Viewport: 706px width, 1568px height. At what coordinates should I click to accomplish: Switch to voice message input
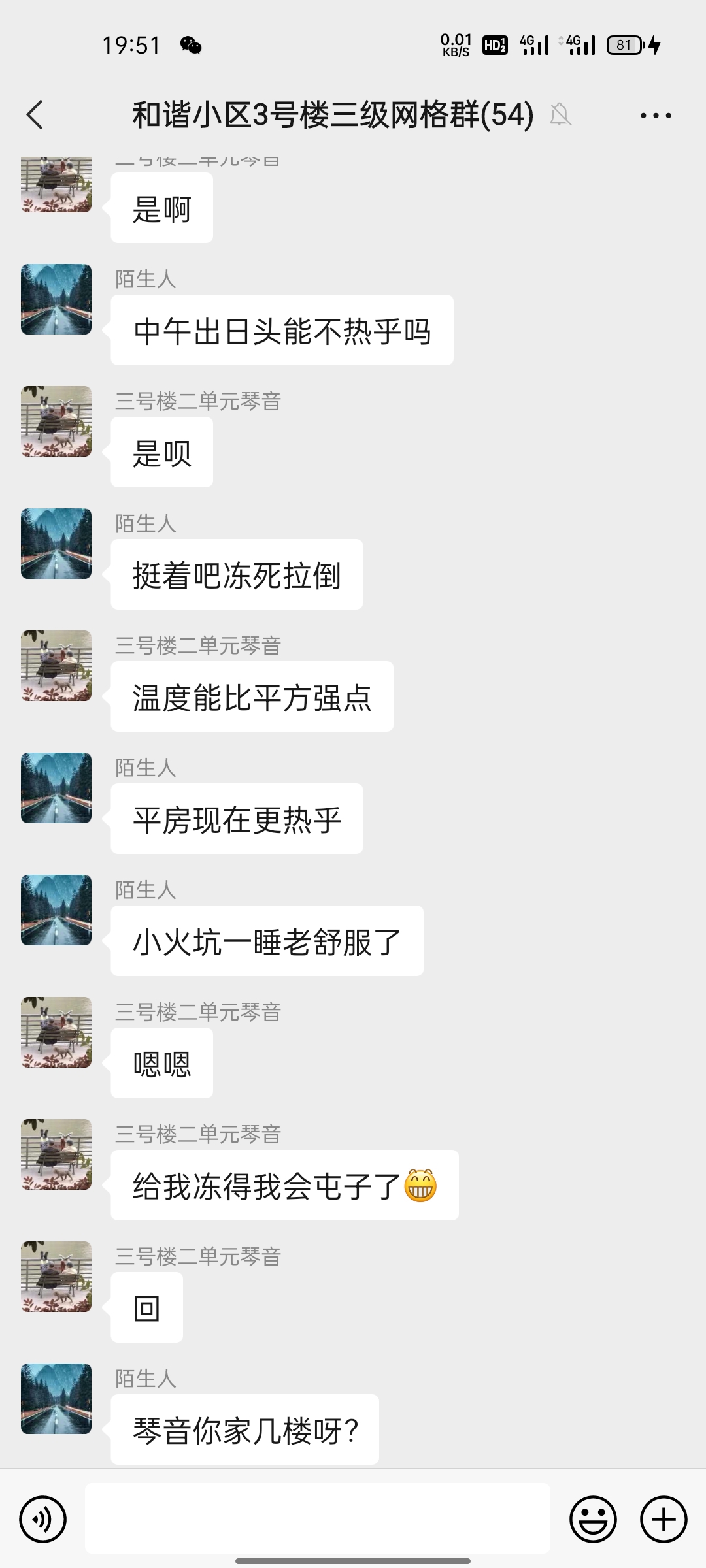(x=43, y=1519)
